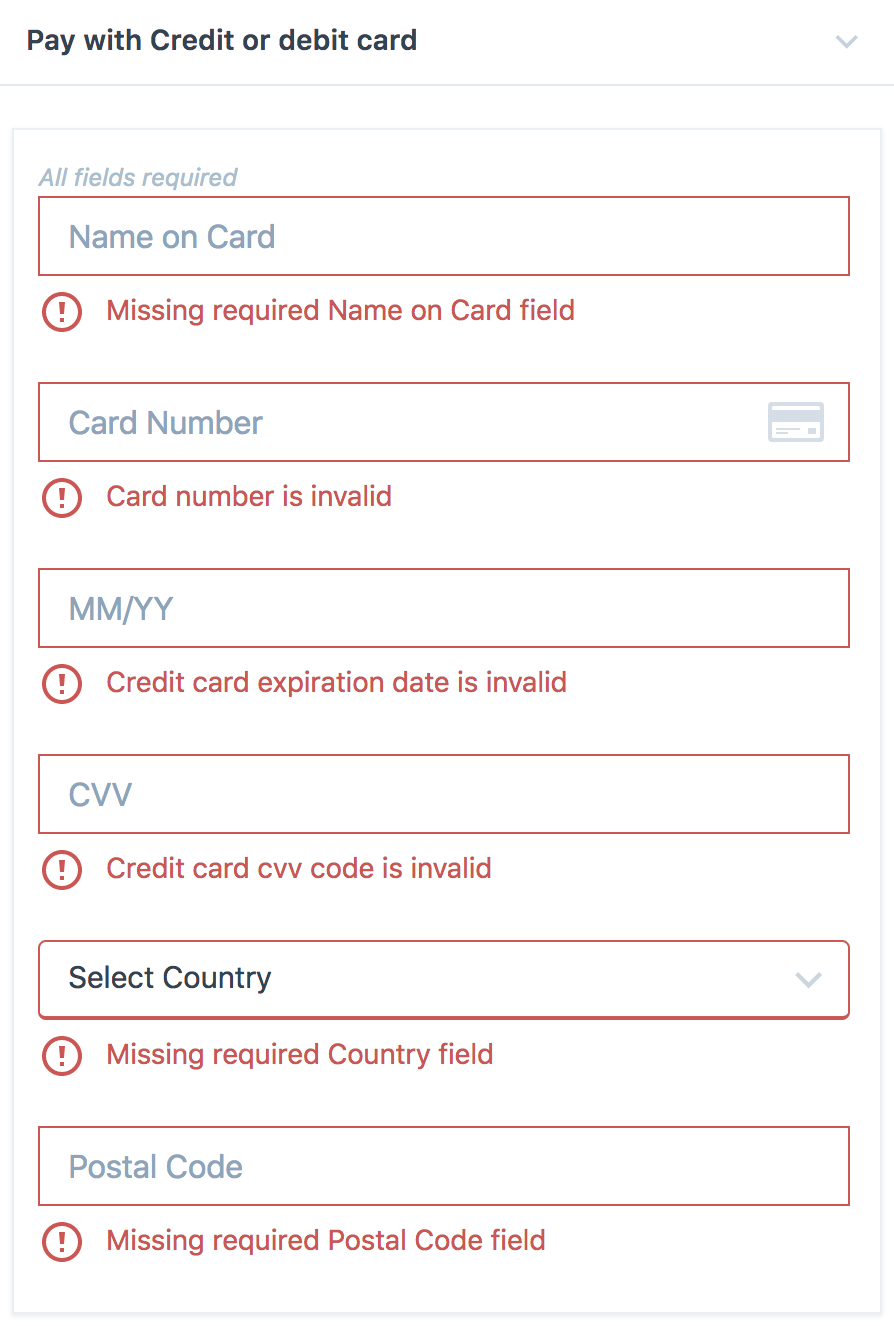Screen dimensions: 894x1326
Task: Focus the Card Number field
Action: pyautogui.click(x=400, y=423)
